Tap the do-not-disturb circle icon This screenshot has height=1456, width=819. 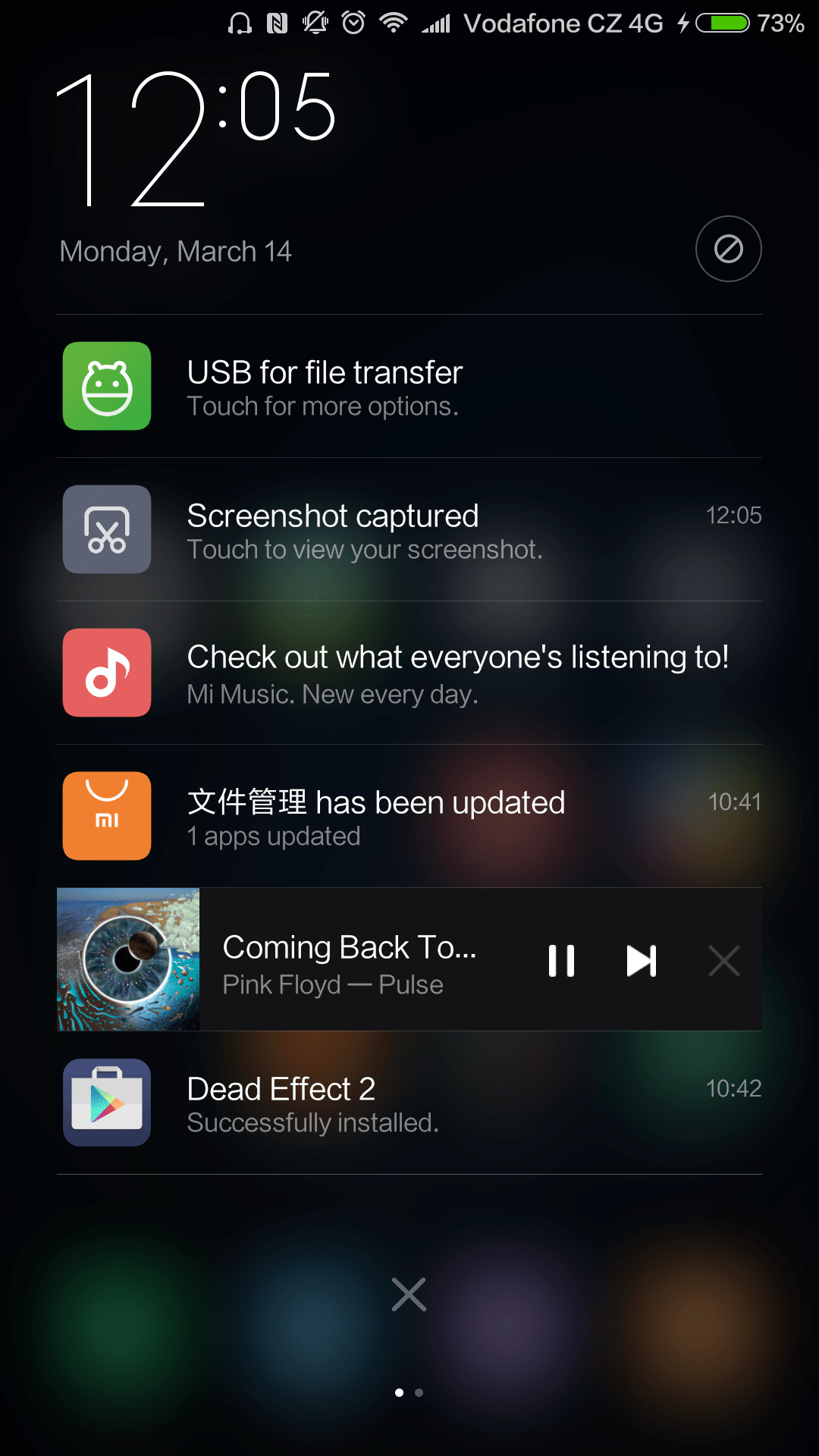pos(728,249)
